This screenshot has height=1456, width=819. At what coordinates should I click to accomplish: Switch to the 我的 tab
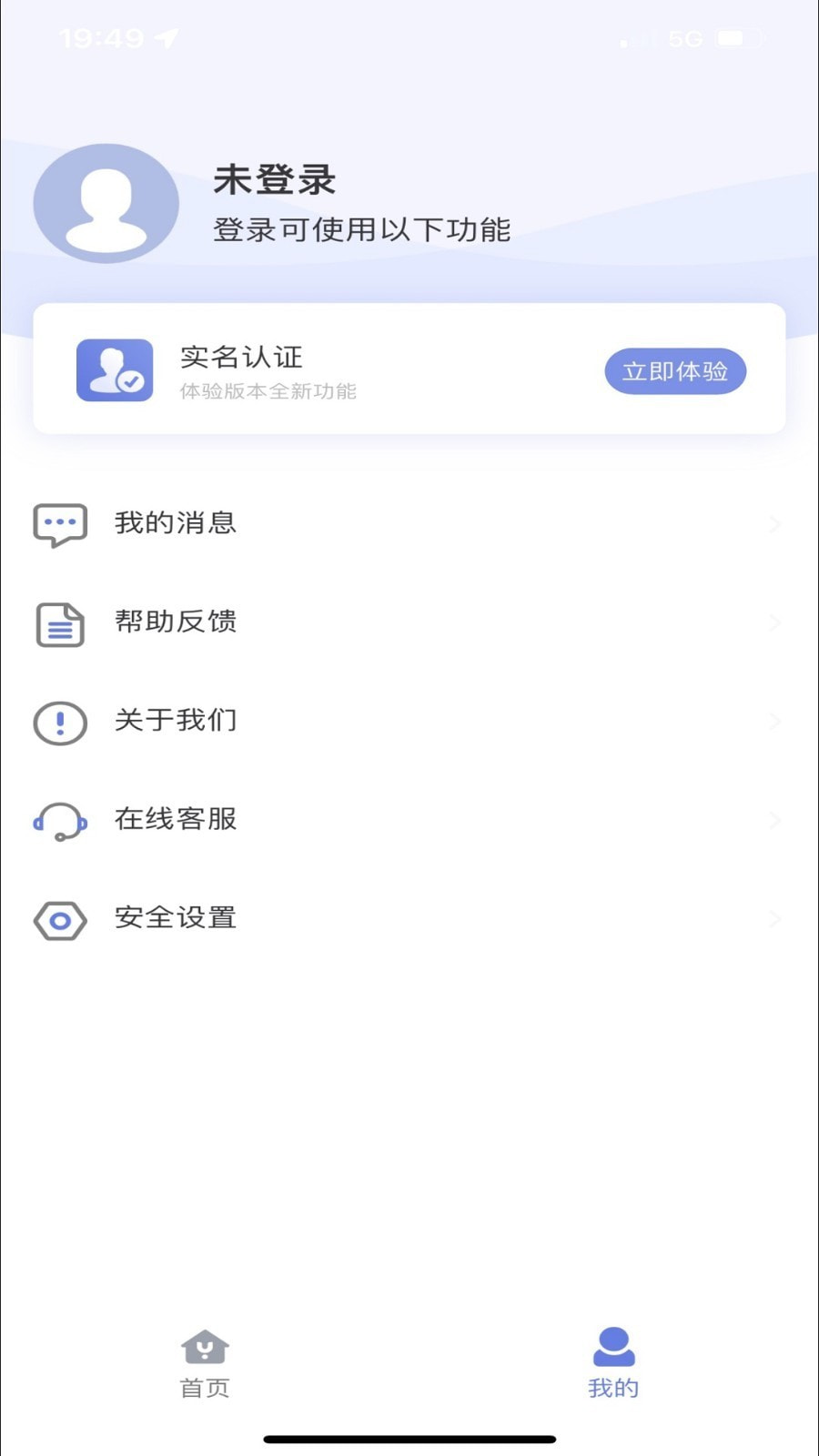pyautogui.click(x=613, y=1362)
